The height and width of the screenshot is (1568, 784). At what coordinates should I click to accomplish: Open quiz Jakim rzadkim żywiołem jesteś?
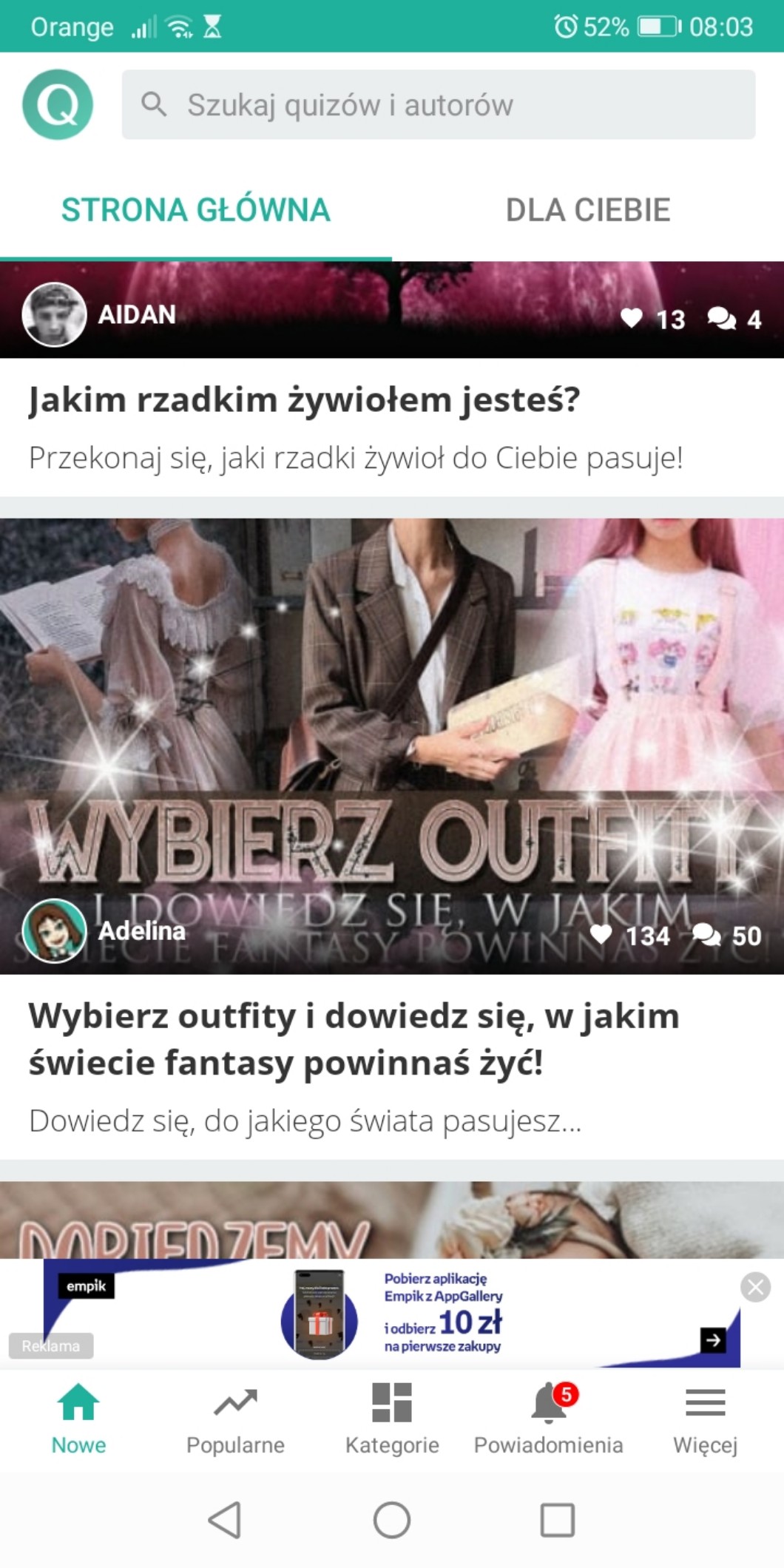(303, 400)
